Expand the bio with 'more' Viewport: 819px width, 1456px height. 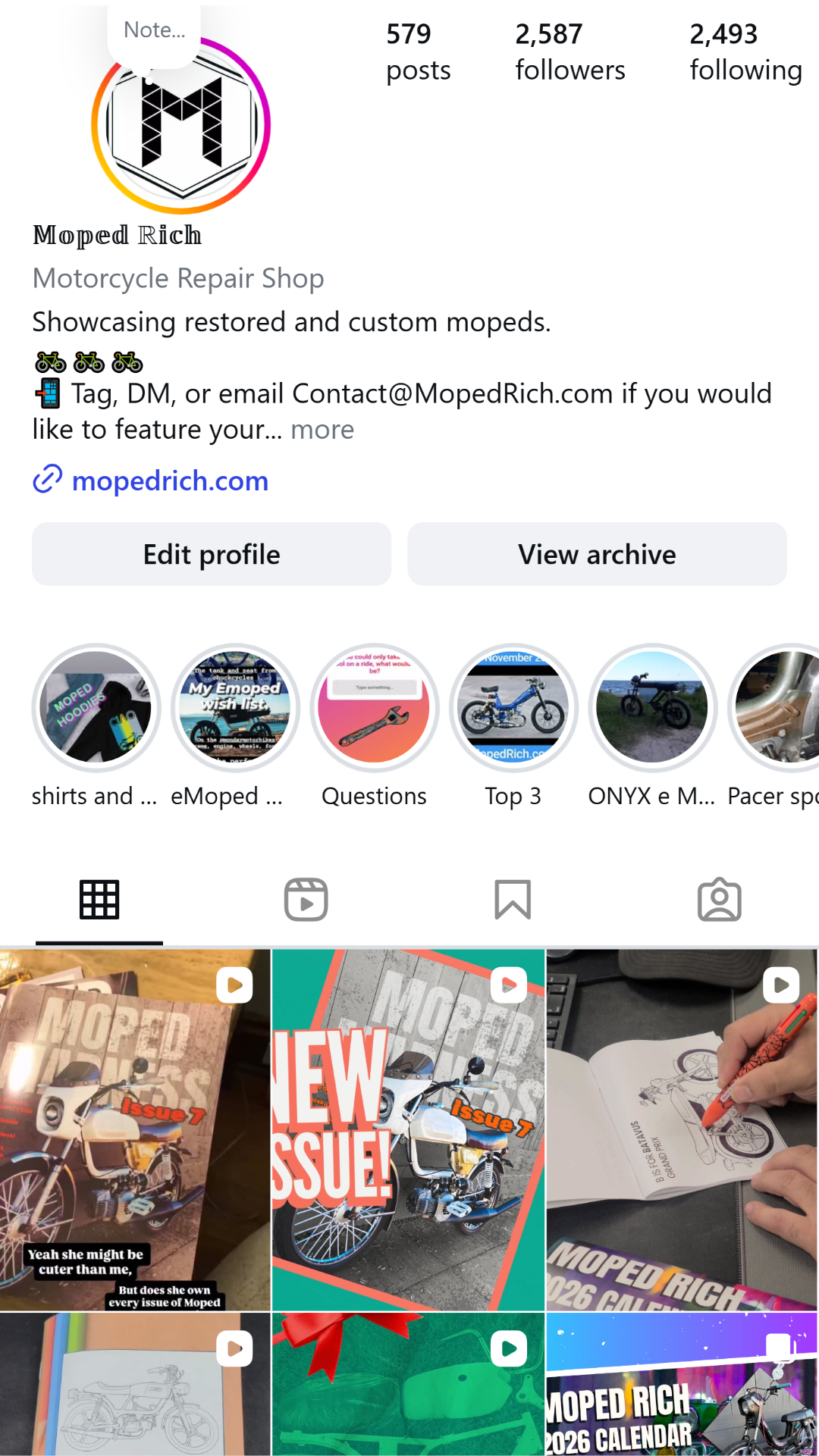coord(322,430)
